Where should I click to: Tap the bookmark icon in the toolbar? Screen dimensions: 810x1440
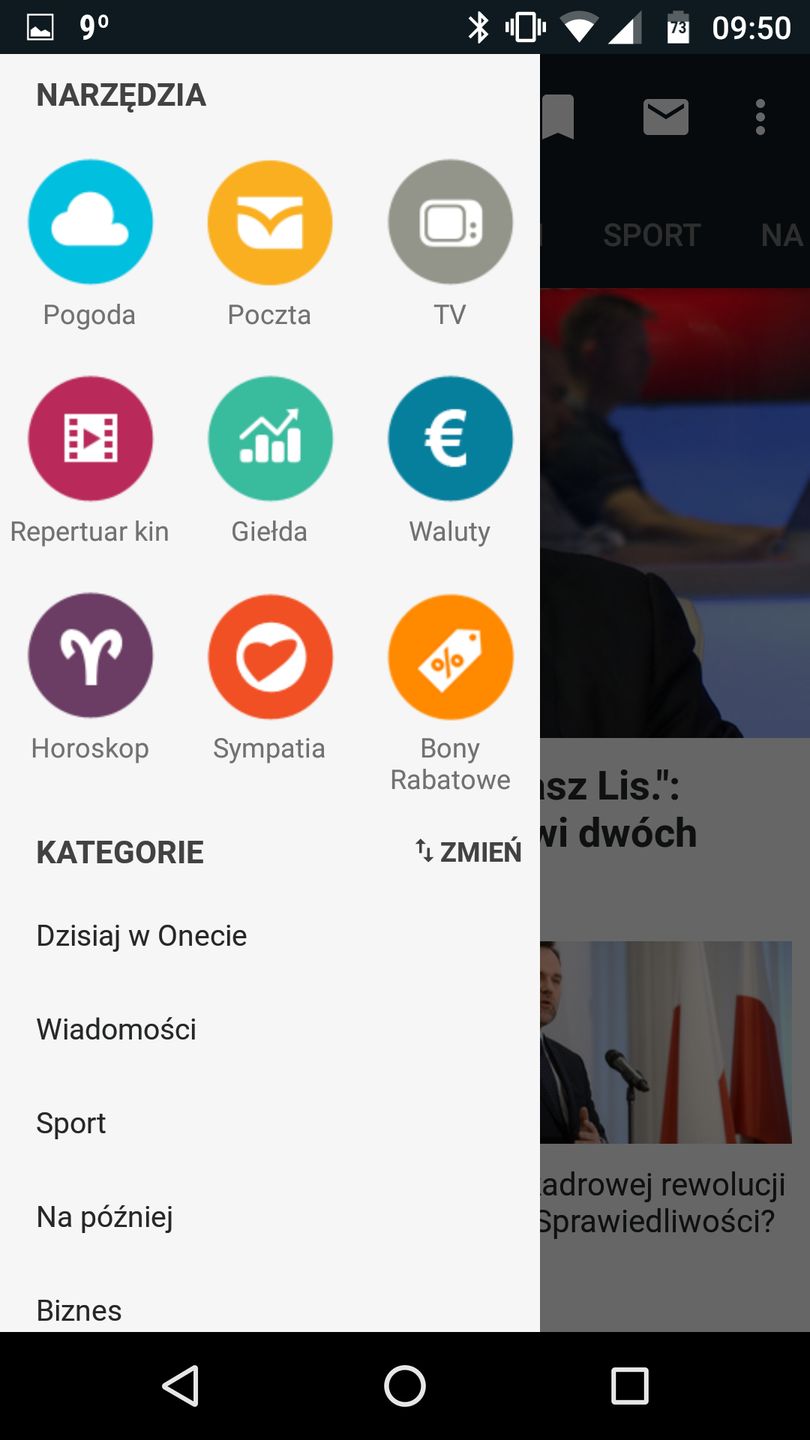[x=558, y=117]
